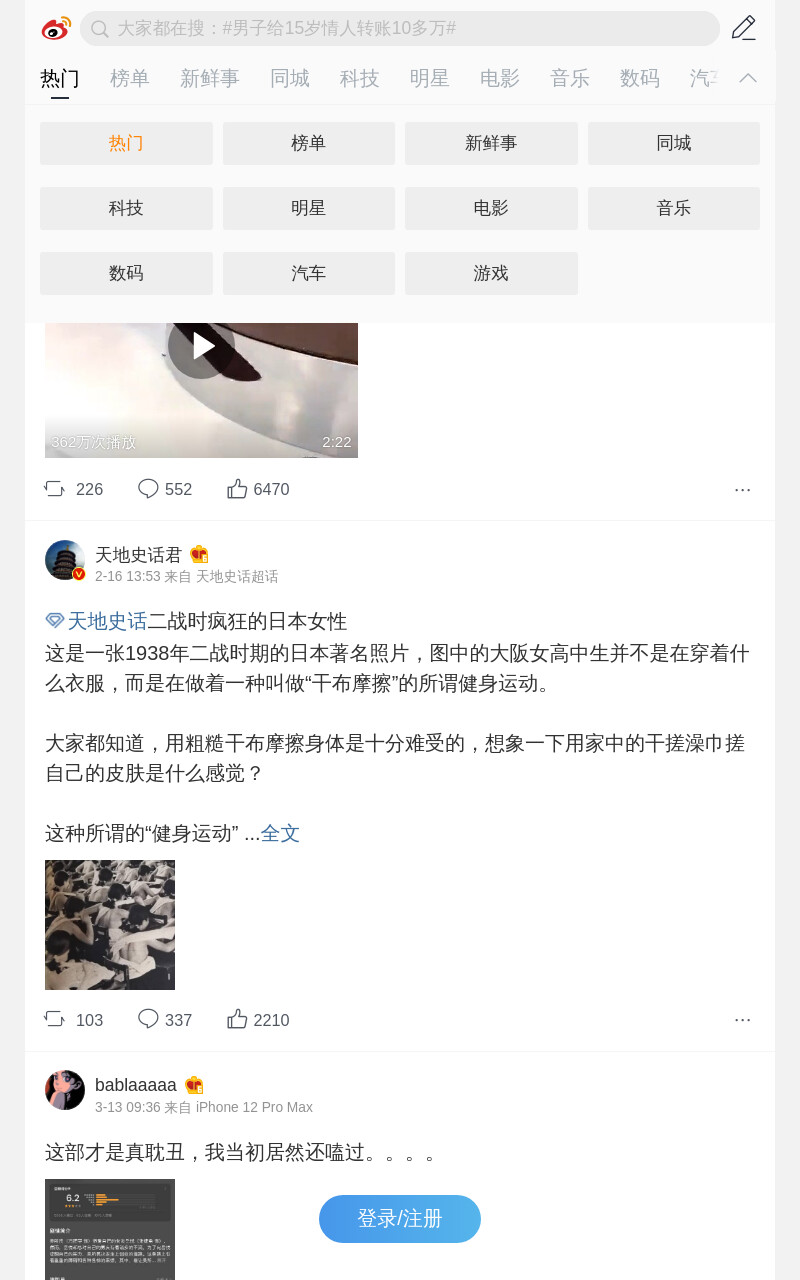
Task: Select the 榜单 chip in the panel
Action: [x=309, y=143]
